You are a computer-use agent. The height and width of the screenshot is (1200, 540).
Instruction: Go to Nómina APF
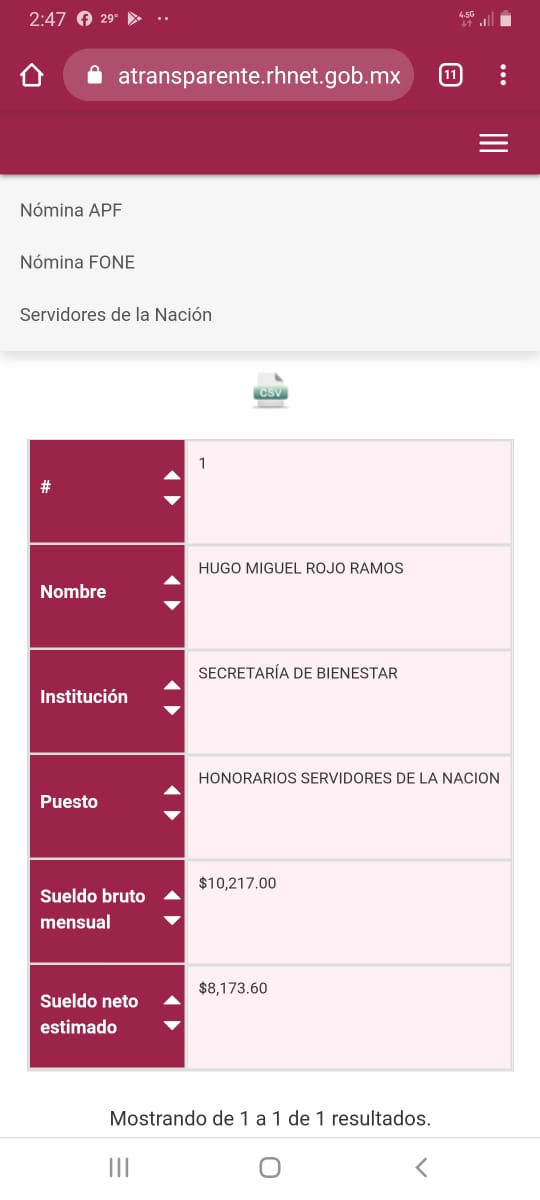coord(71,210)
